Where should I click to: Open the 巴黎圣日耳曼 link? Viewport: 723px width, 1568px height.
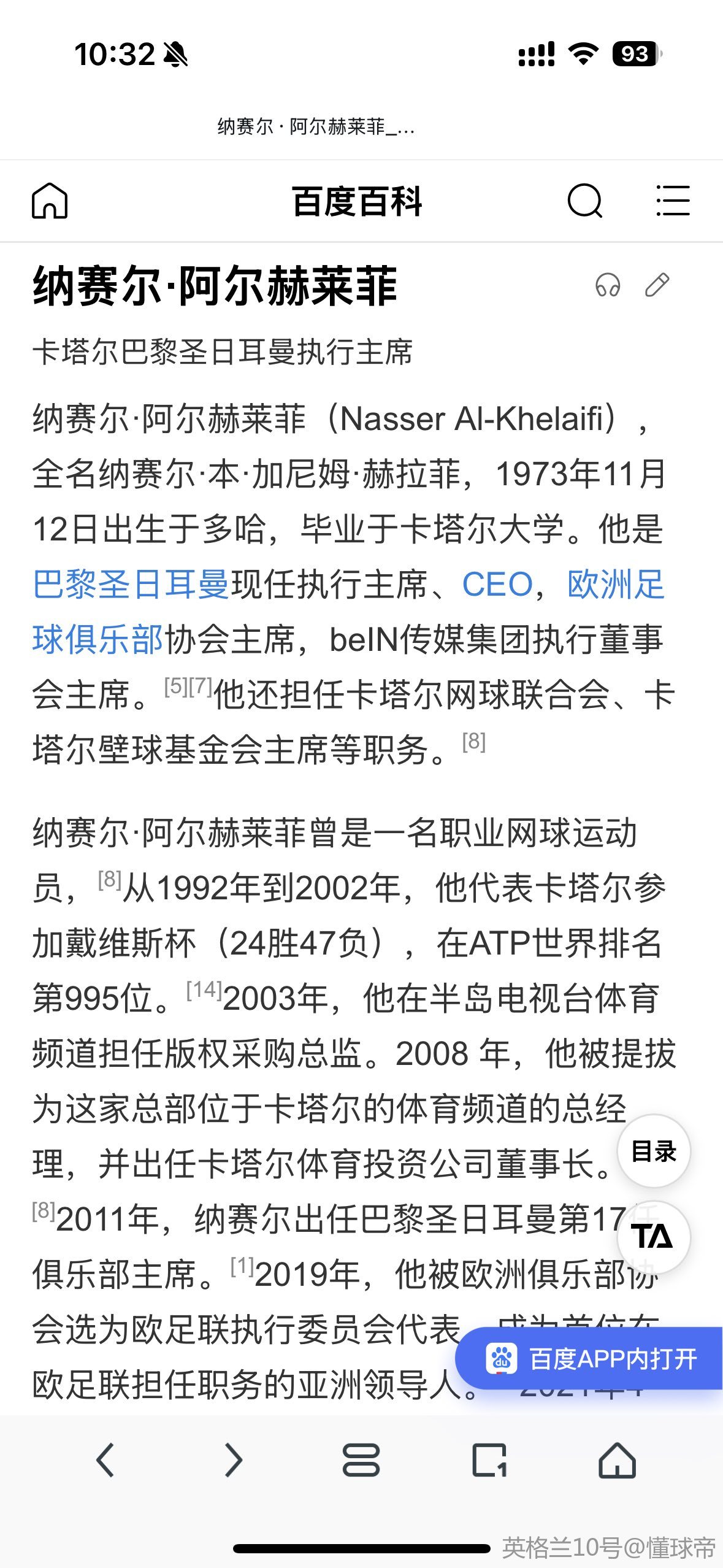click(131, 584)
